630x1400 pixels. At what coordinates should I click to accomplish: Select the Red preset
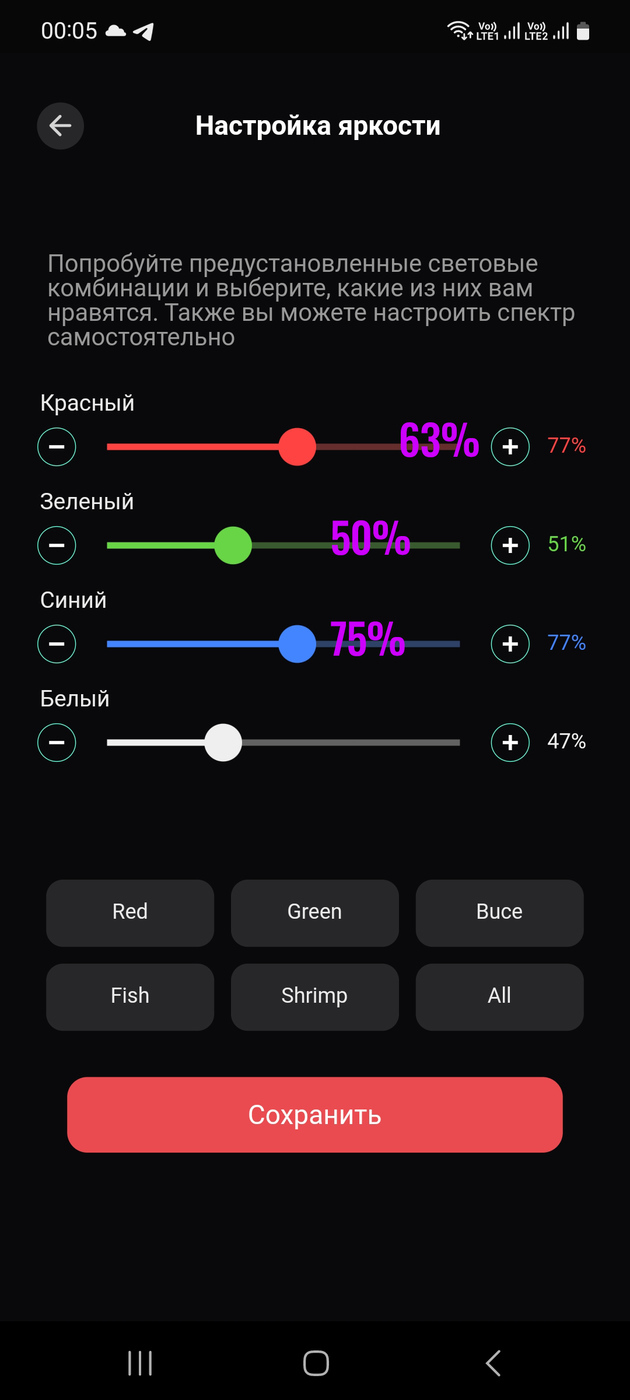pyautogui.click(x=130, y=913)
